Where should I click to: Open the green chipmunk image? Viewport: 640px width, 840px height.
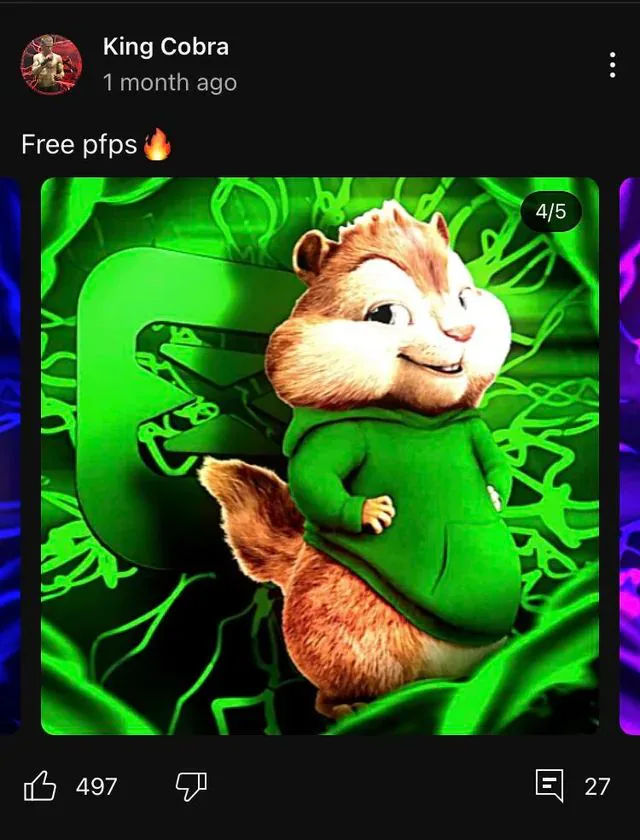coord(320,455)
